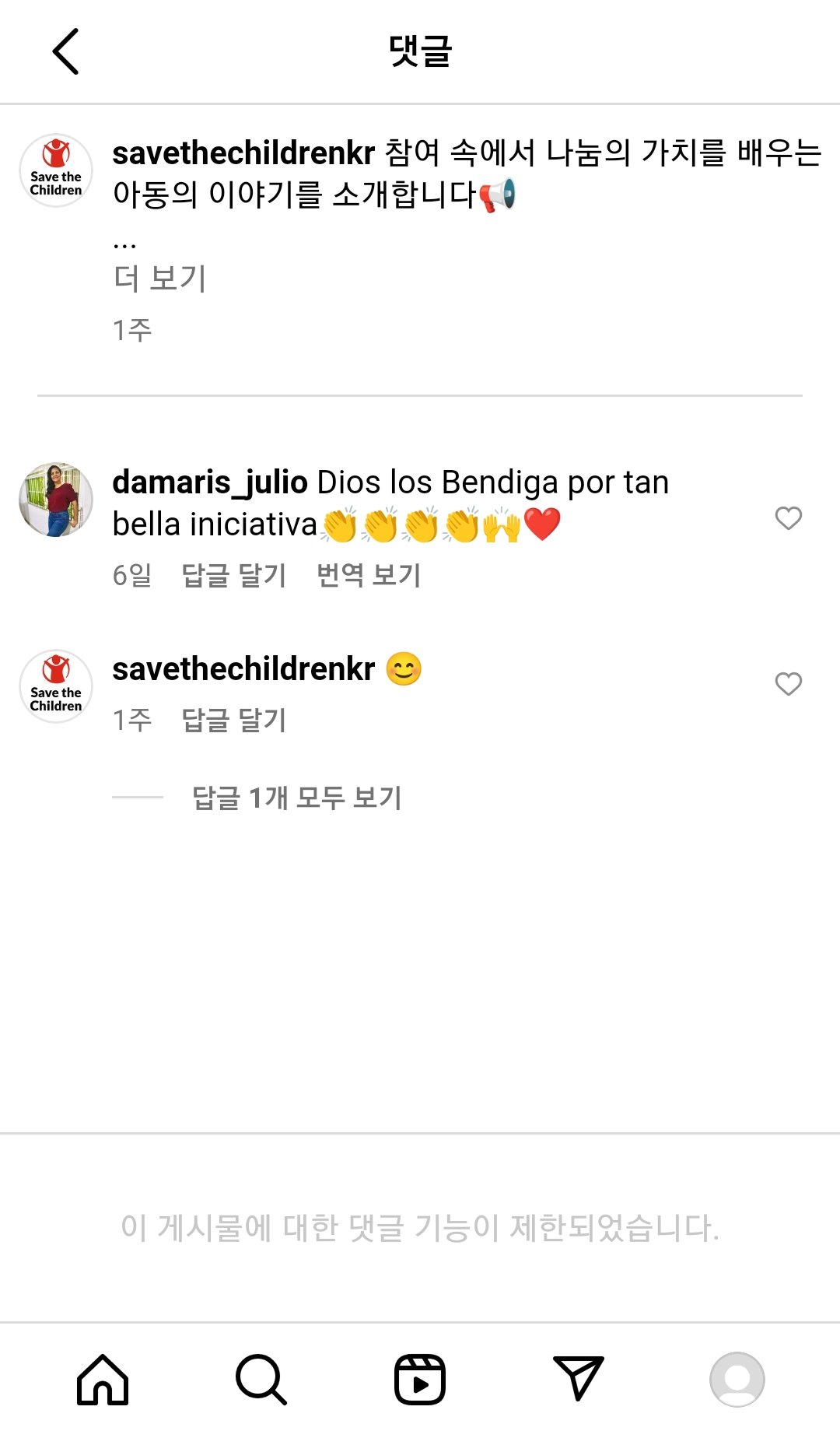Reply to savethechildrenkr's emoji comment
This screenshot has width=840, height=1438.
(x=233, y=720)
